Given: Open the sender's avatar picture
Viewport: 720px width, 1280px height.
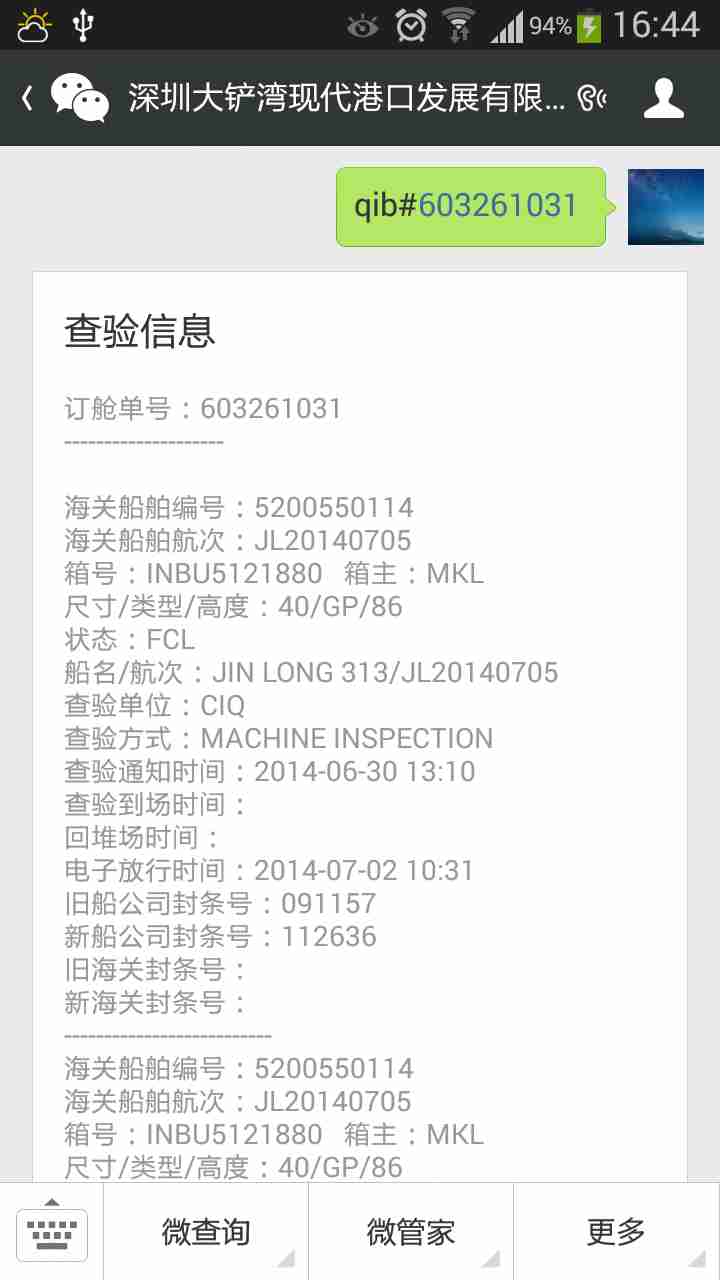Looking at the screenshot, I should pyautogui.click(x=665, y=207).
